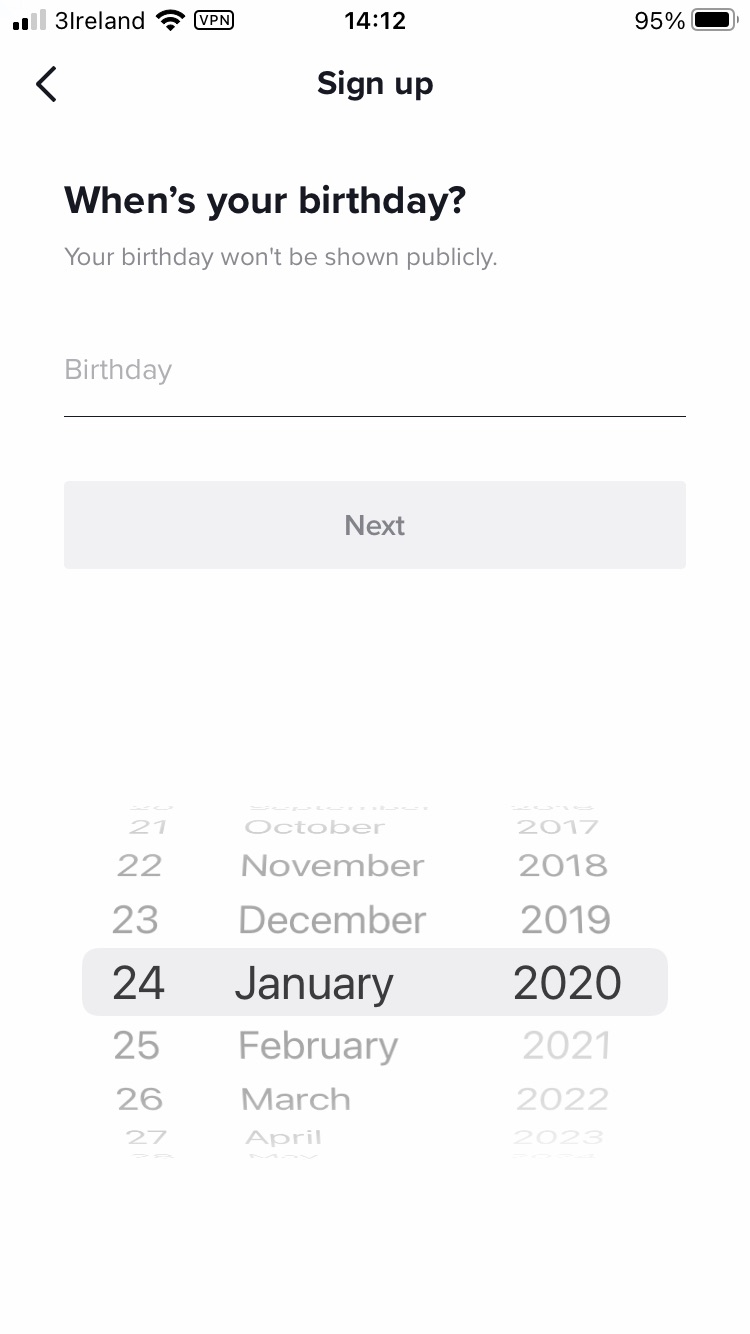Choose December in the month wheel
The width and height of the screenshot is (750, 1334).
pos(332,920)
